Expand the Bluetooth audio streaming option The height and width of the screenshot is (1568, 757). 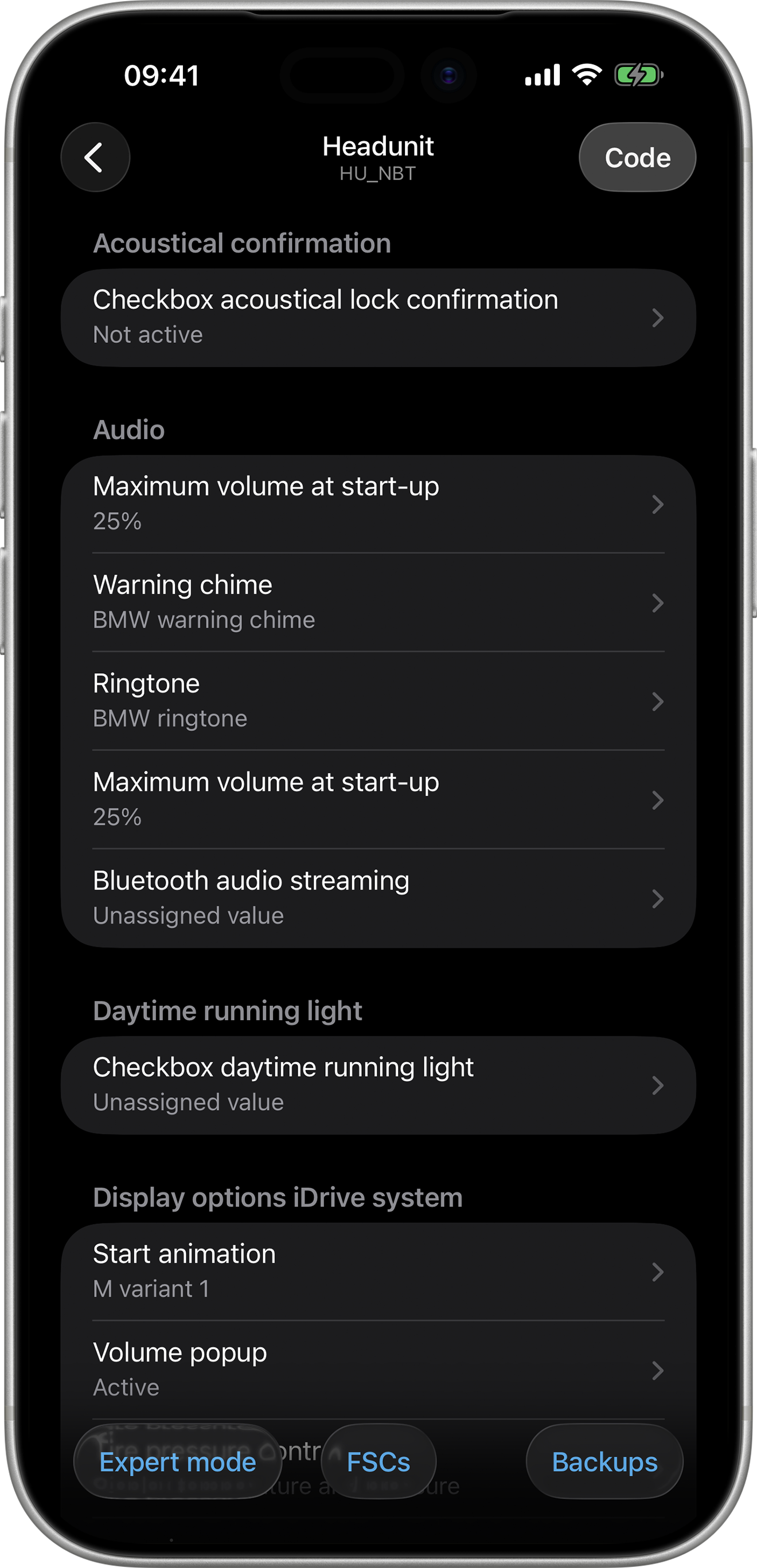click(x=378, y=898)
